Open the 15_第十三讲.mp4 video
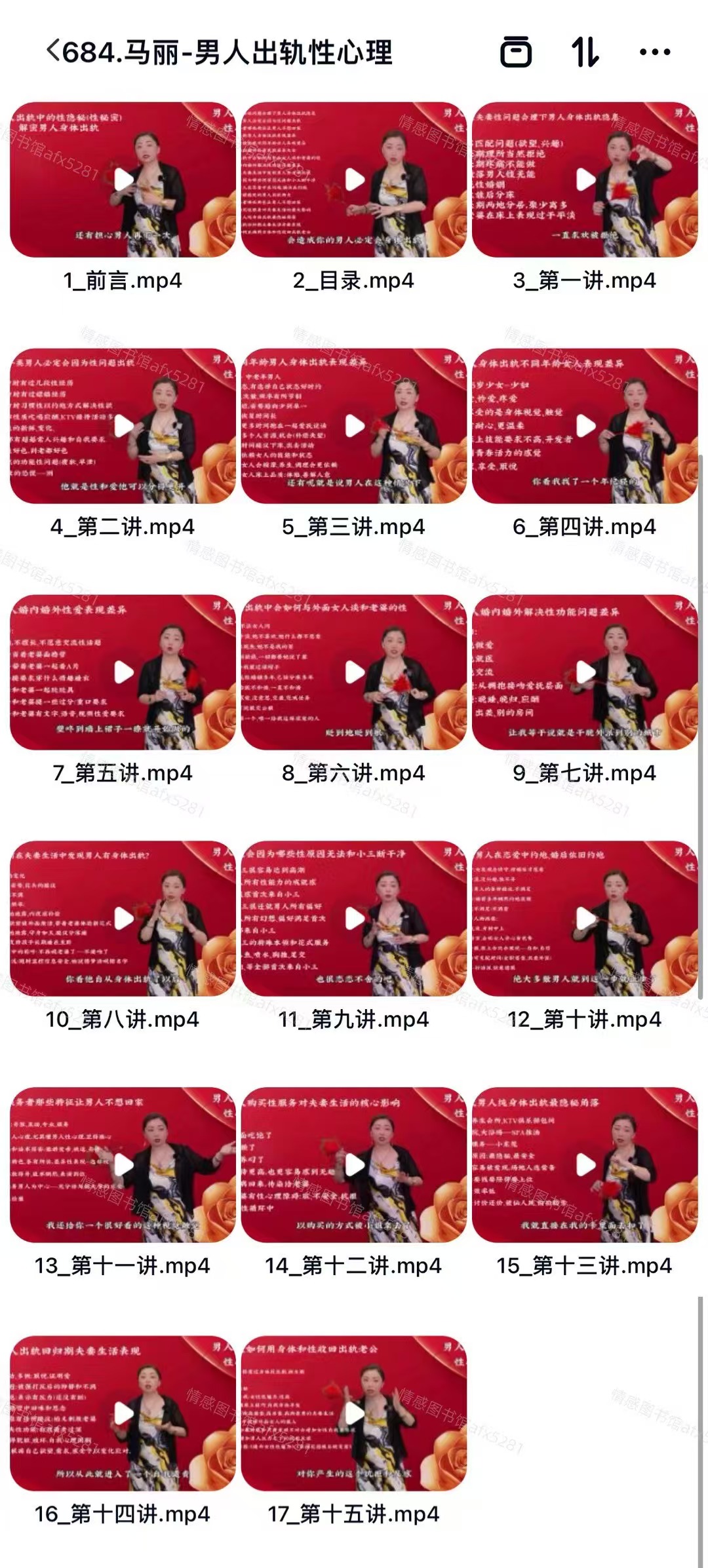This screenshot has width=708, height=1568. 585,1165
